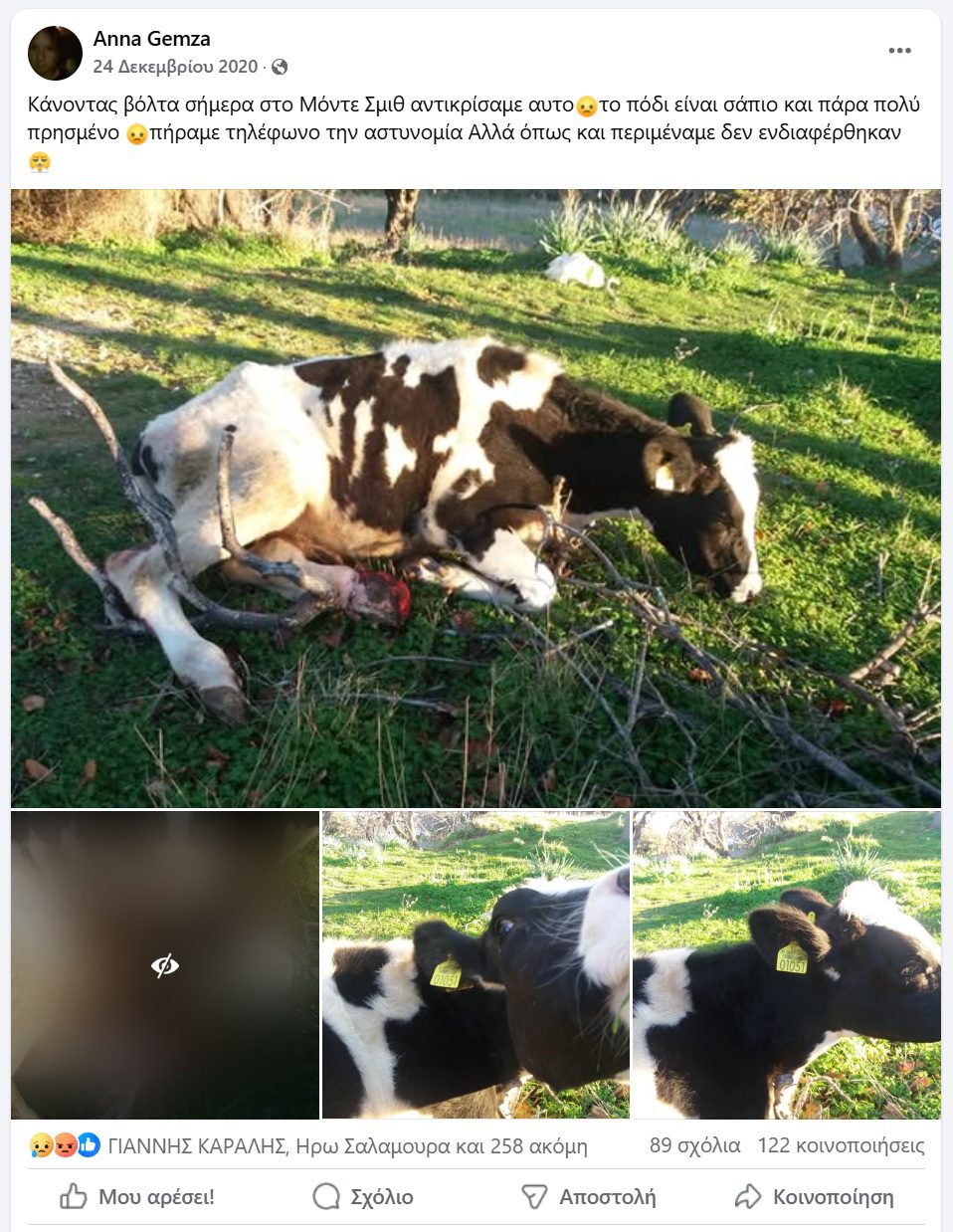
Task: Open Anna Gemza's profile name link
Action: click(x=151, y=39)
